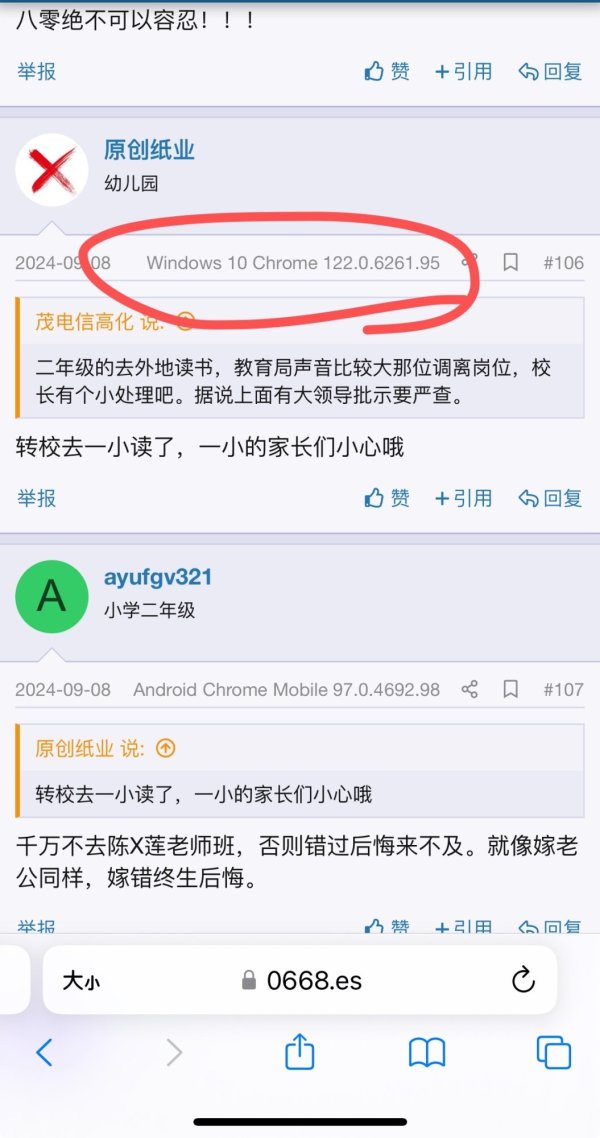Jump to quoted post by 茂电信高化
The image size is (600, 1138).
click(185, 321)
